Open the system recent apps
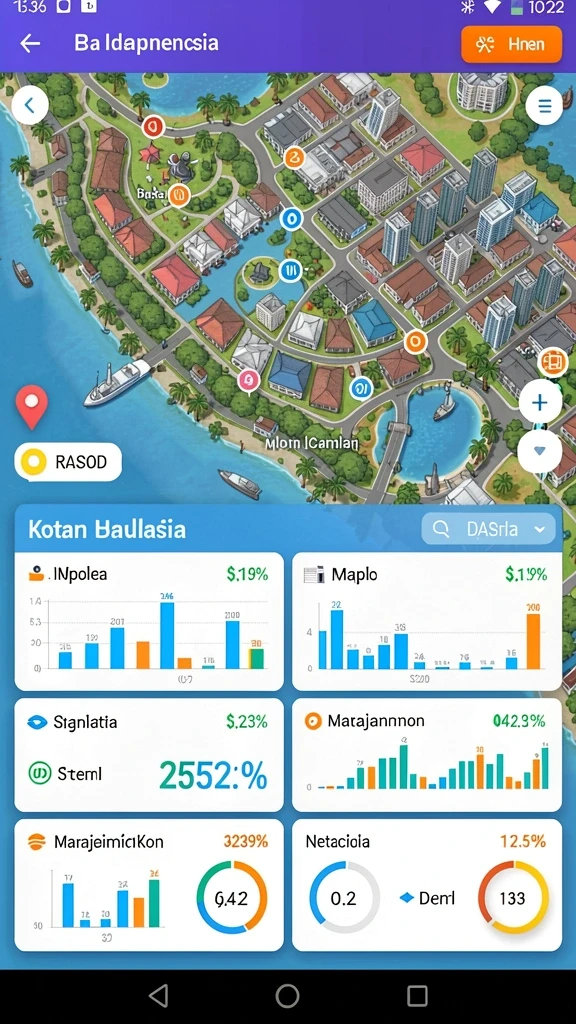 coord(417,996)
